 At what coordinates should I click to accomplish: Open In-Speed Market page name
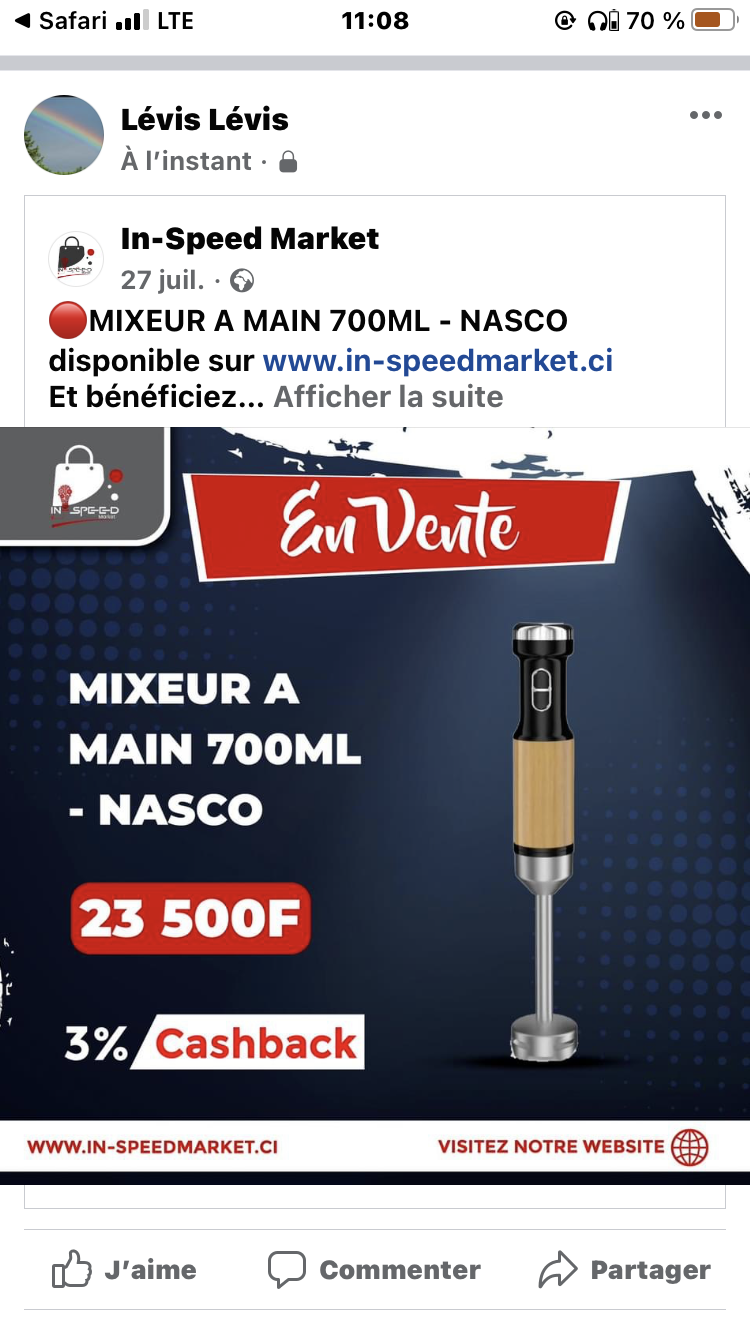click(250, 239)
